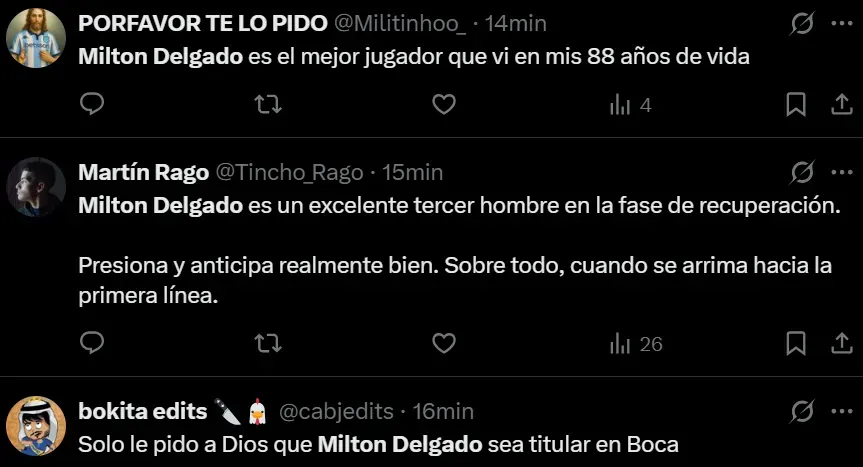Open Martín Rago's profile picture

38,188
